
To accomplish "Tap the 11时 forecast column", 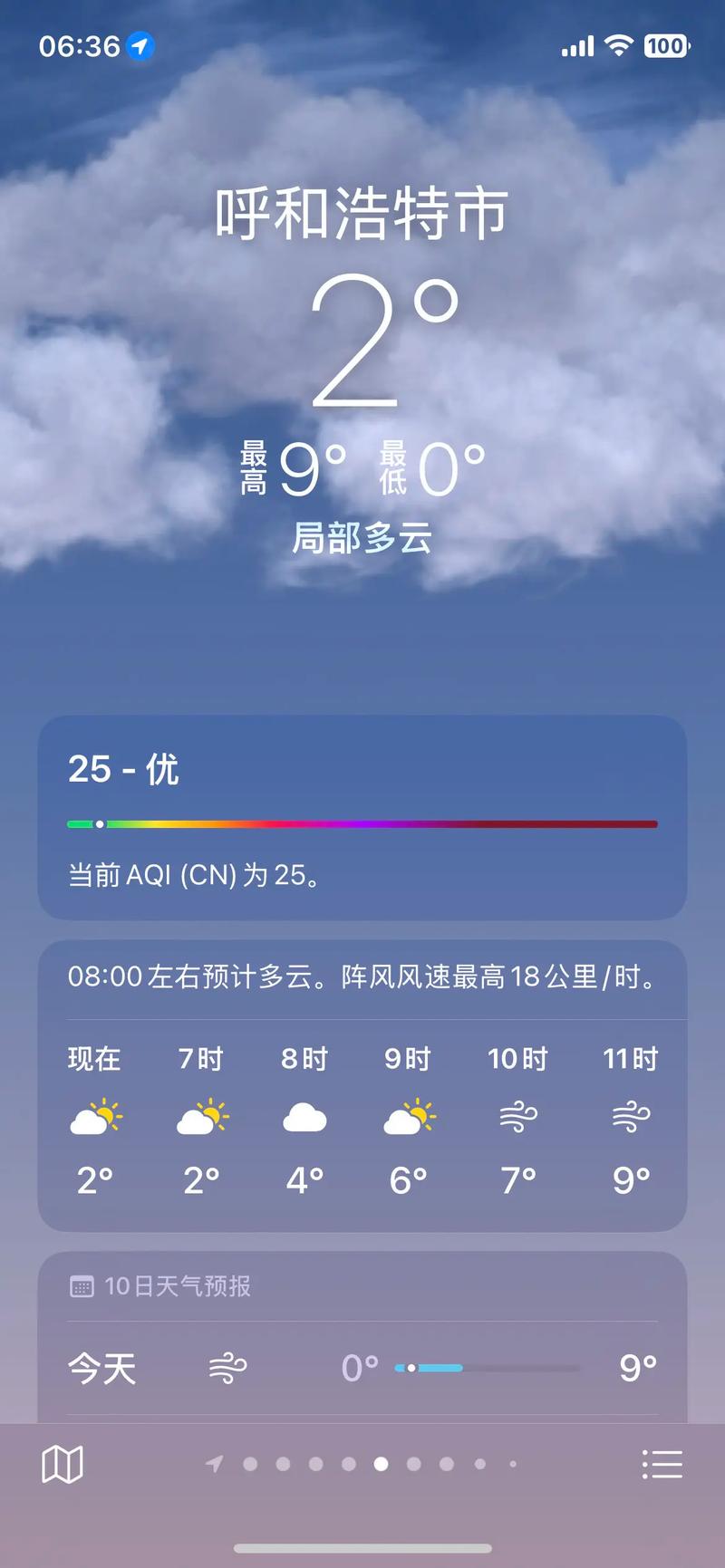I will [x=629, y=1119].
